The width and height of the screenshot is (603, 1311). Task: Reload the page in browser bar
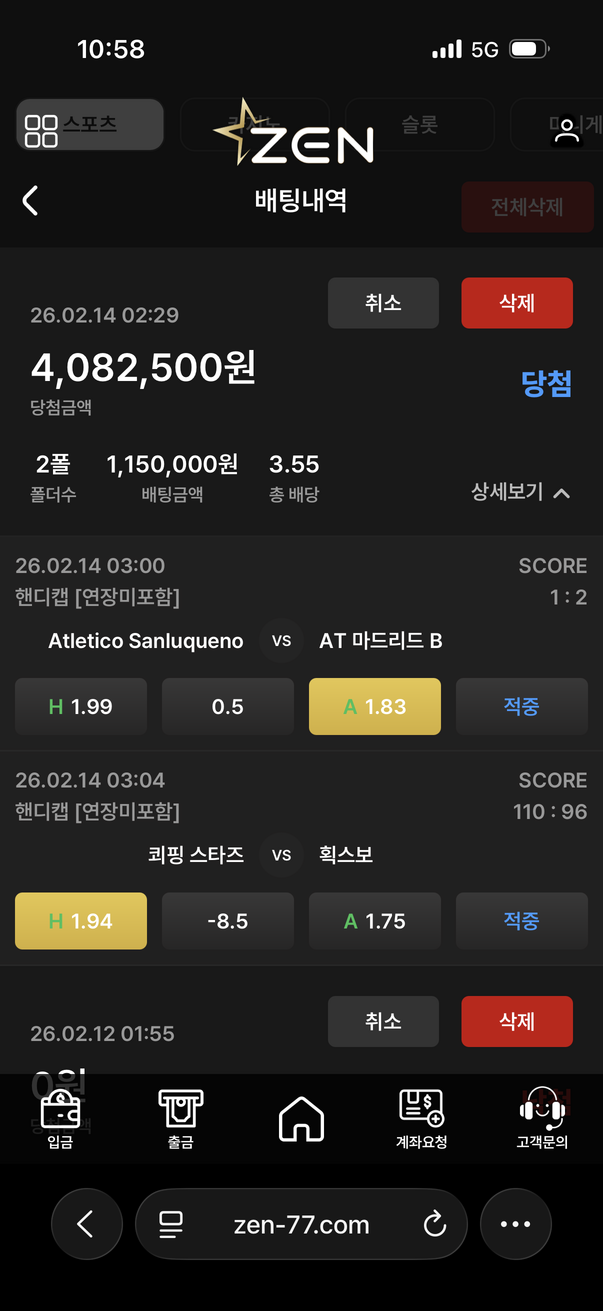[x=434, y=1224]
